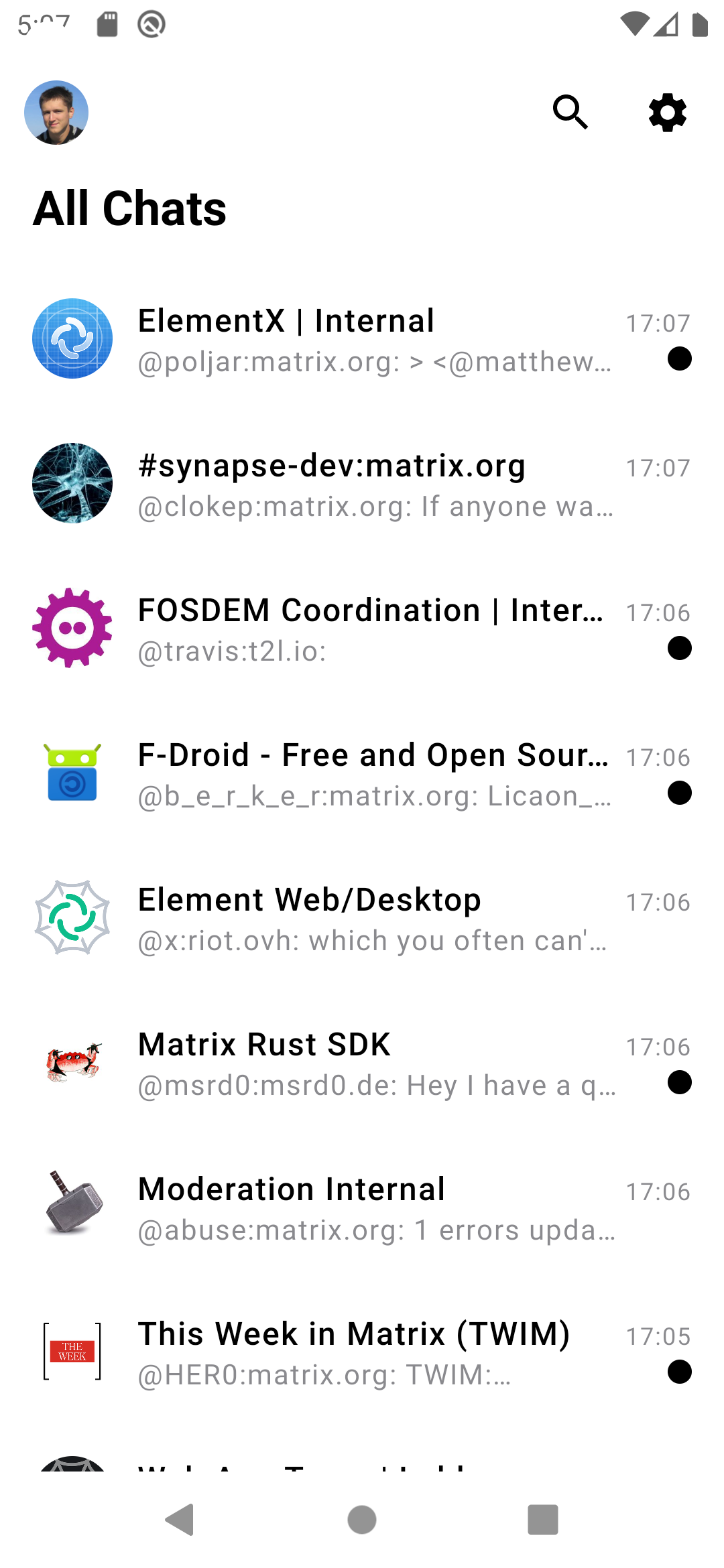The height and width of the screenshot is (1568, 724).
Task: Open the Moderation Internal room
Action: click(x=362, y=1207)
